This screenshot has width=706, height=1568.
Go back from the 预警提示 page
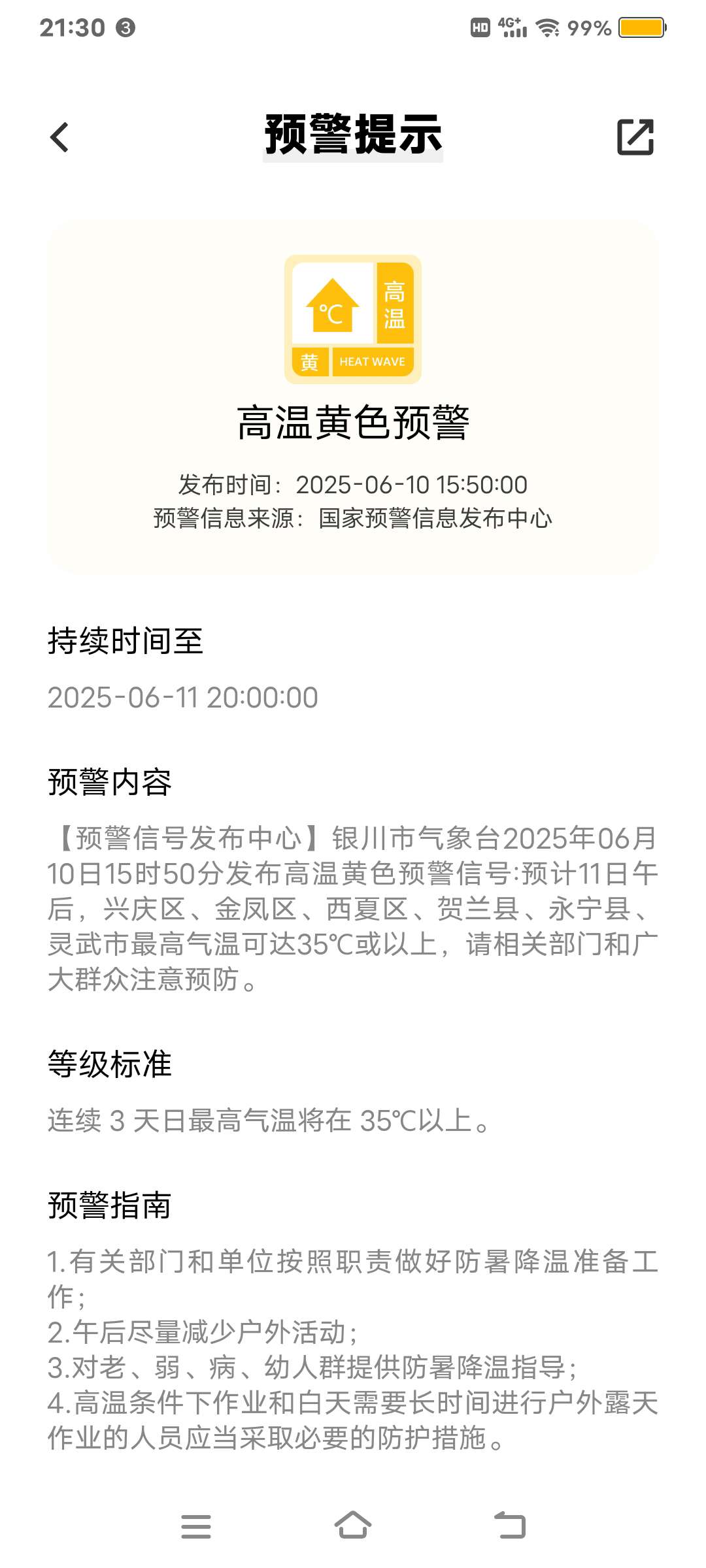pos(59,137)
